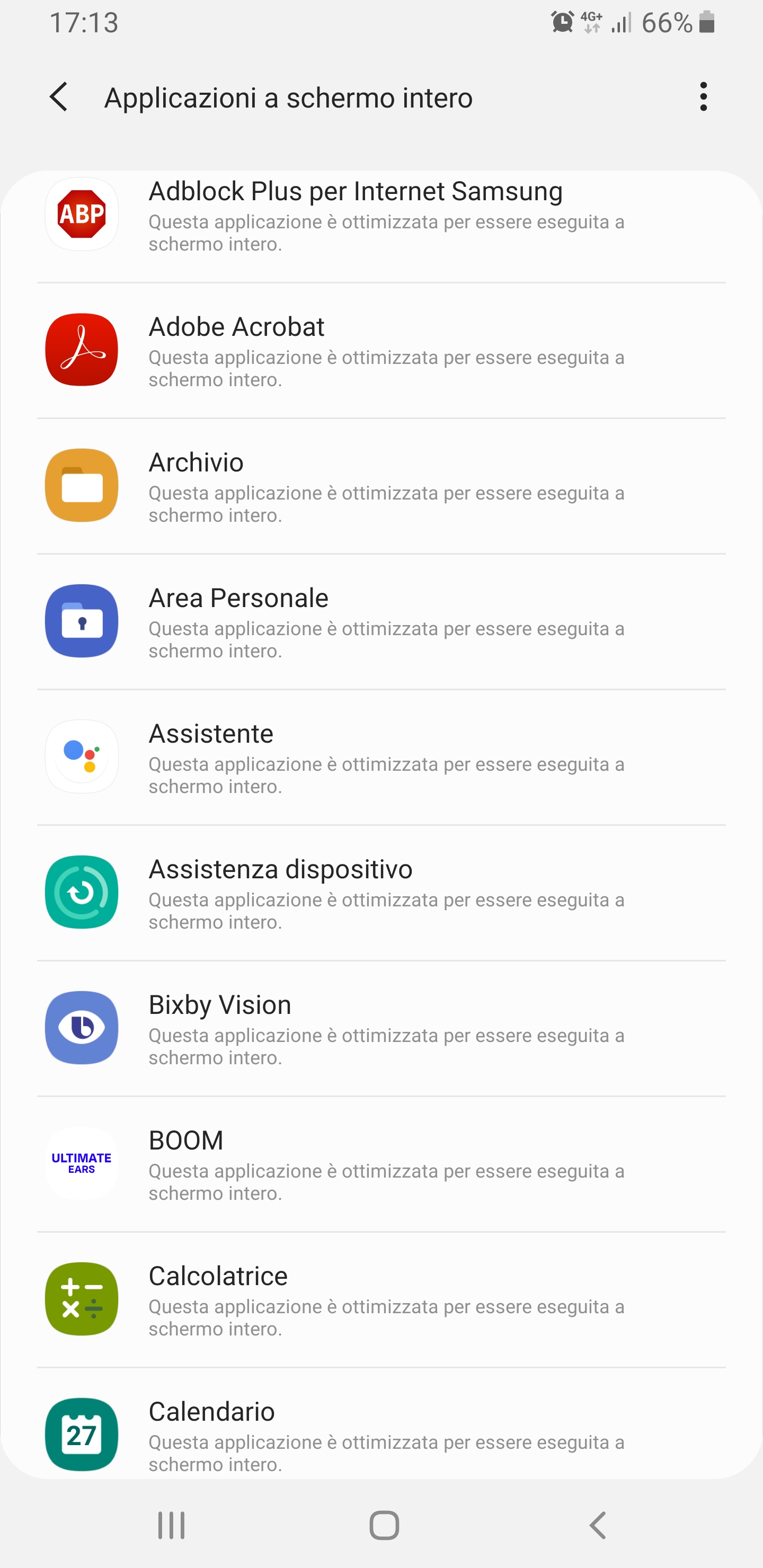Viewport: 763px width, 1568px height.
Task: Open the Calcolatrice row
Action: click(x=381, y=1300)
